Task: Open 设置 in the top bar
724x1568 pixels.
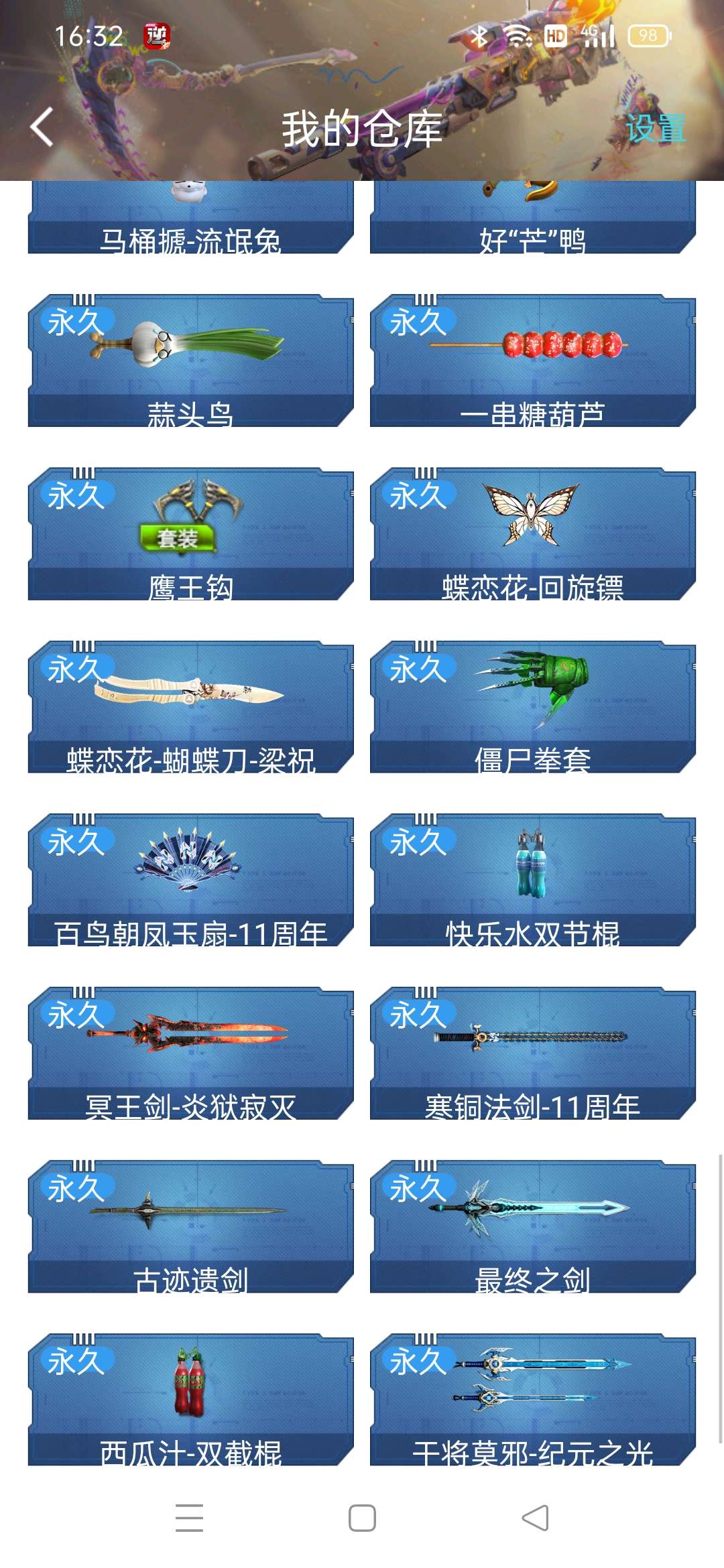Action: (655, 128)
